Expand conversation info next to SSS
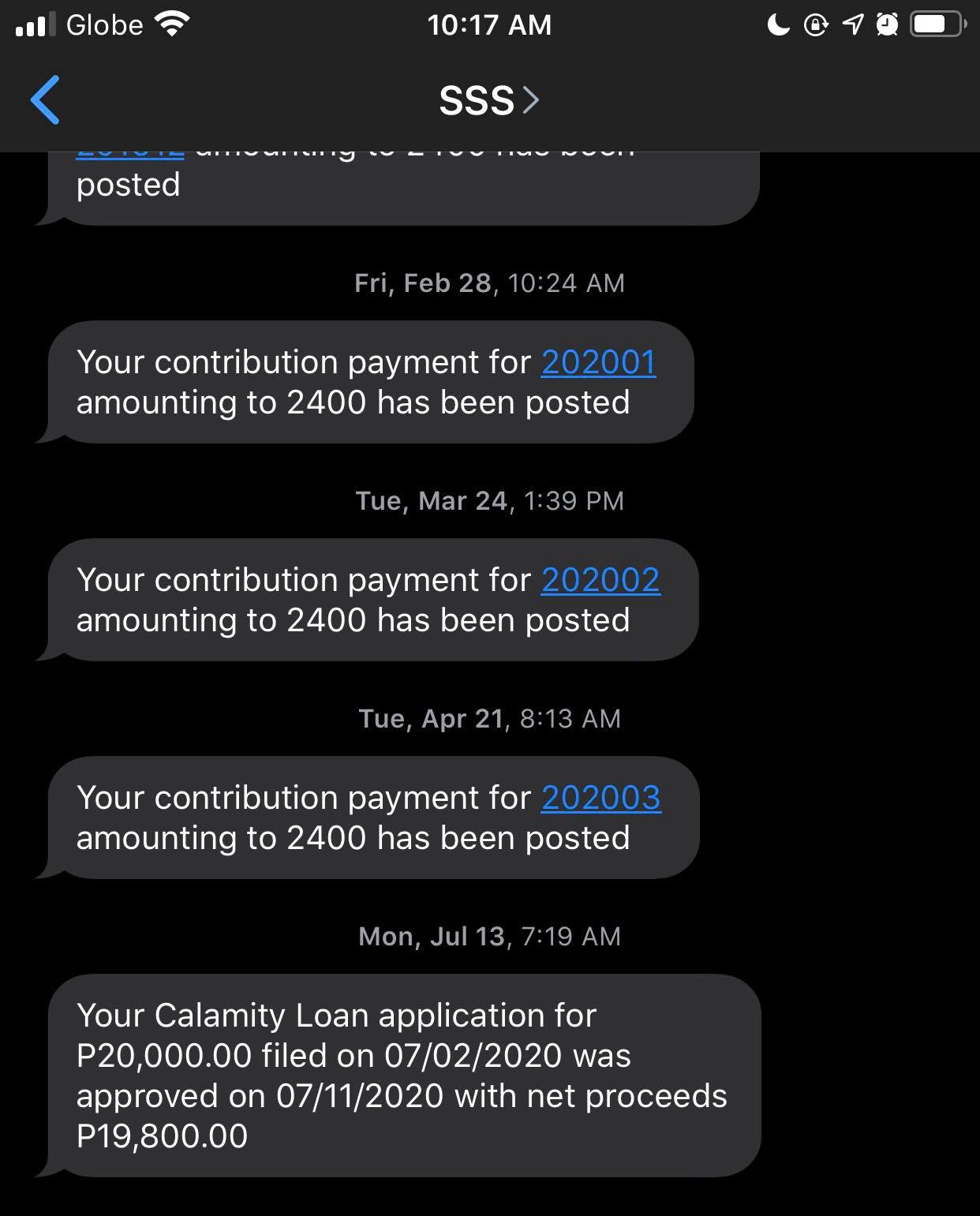Viewport: 980px width, 1216px height. pyautogui.click(x=532, y=100)
